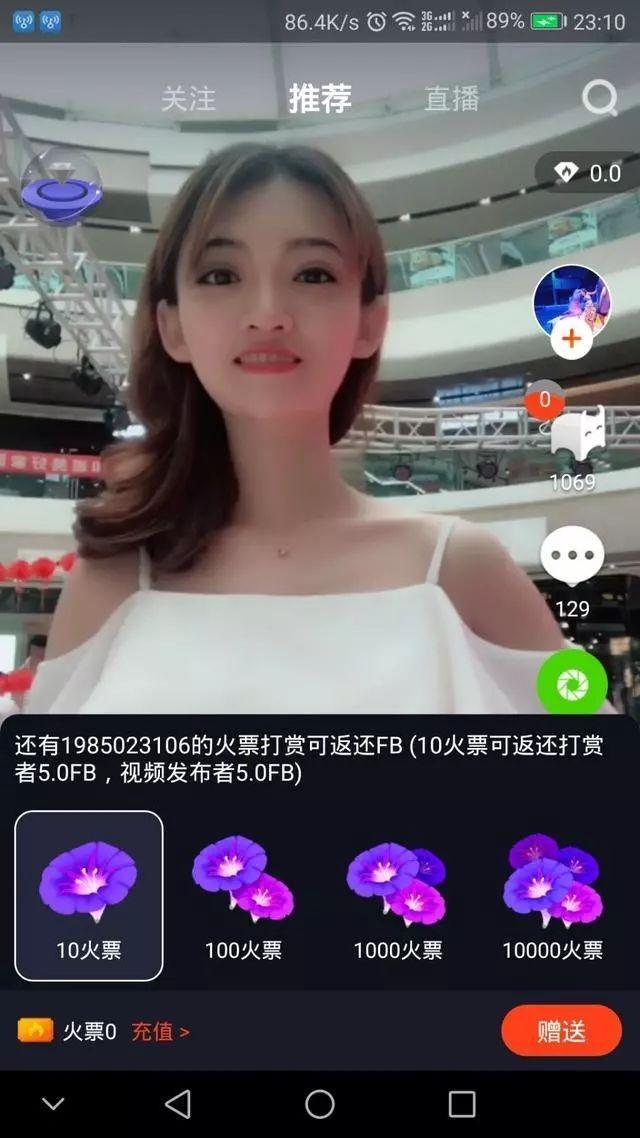
Task: Follow the creator via the plus avatar
Action: click(572, 340)
